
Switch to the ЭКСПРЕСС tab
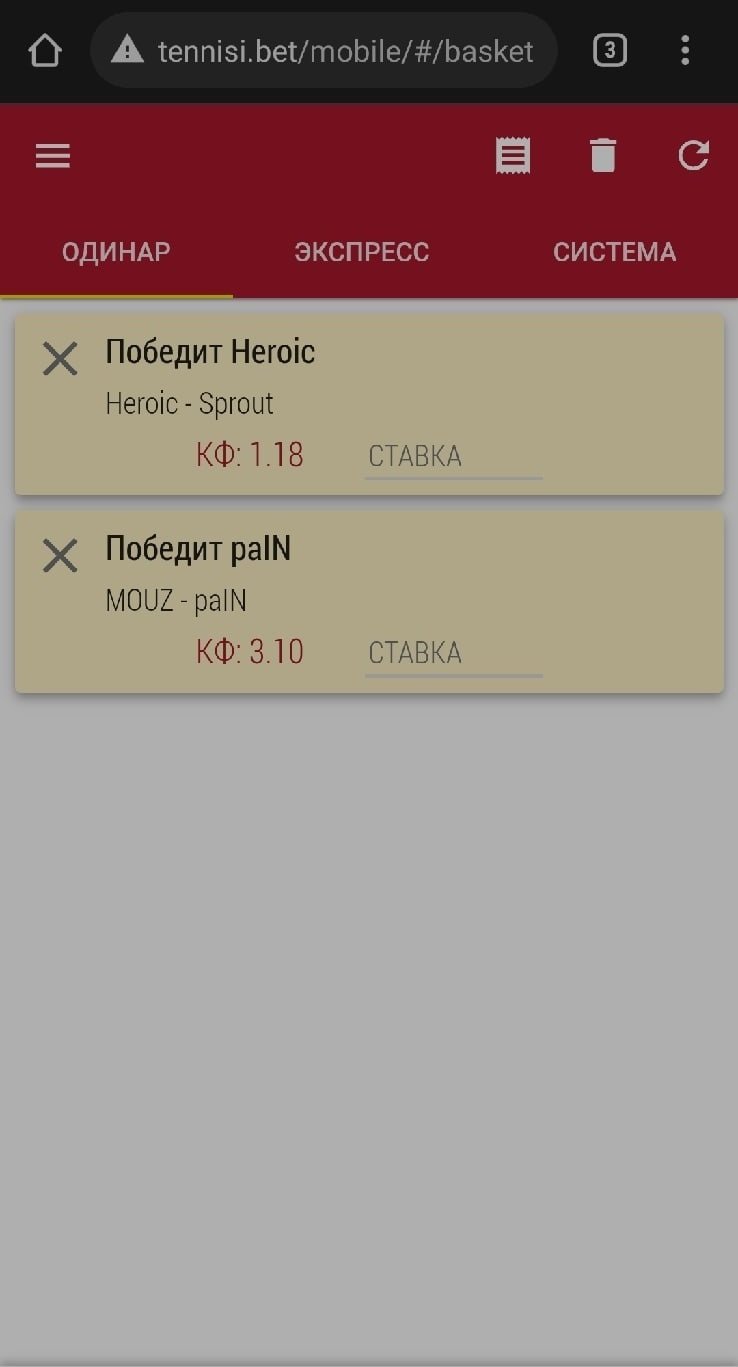(x=362, y=252)
